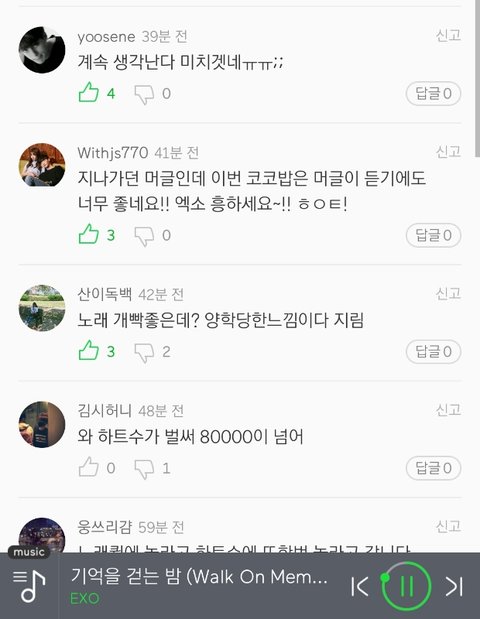Report Withjs770's comment via 신고
This screenshot has width=480, height=619.
pos(448,152)
